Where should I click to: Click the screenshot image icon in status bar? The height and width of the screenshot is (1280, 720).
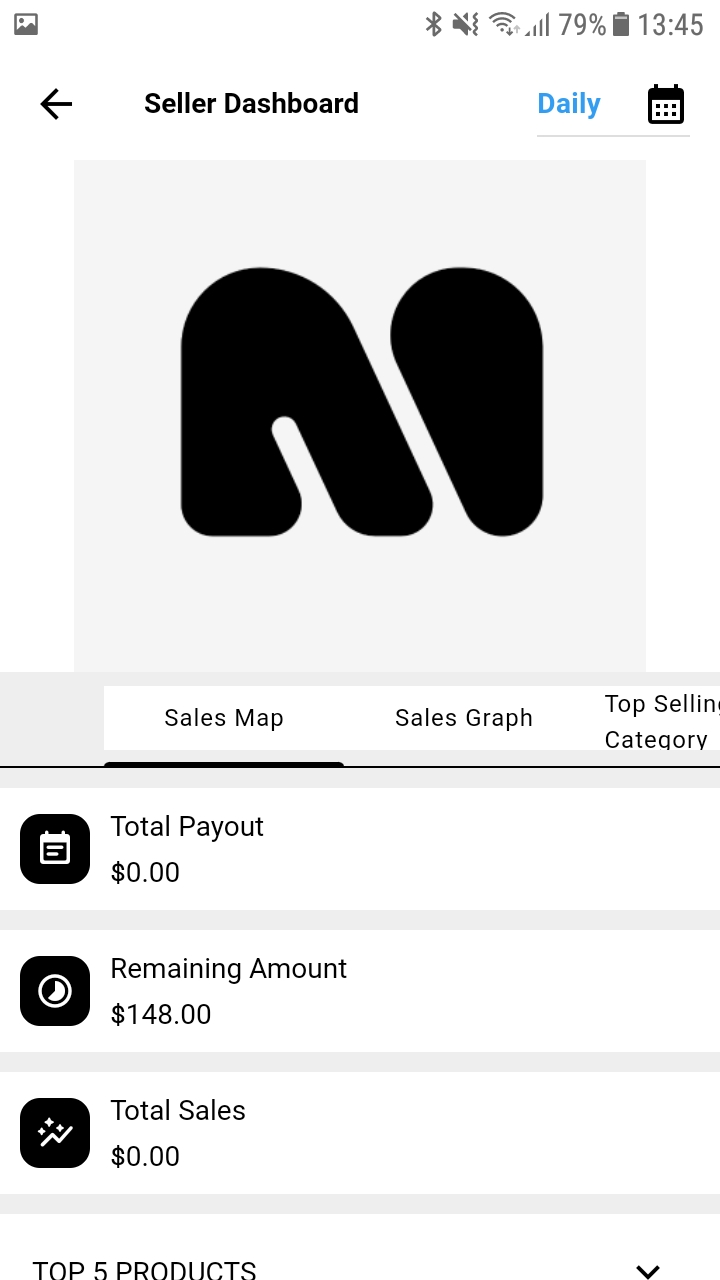[x=24, y=22]
